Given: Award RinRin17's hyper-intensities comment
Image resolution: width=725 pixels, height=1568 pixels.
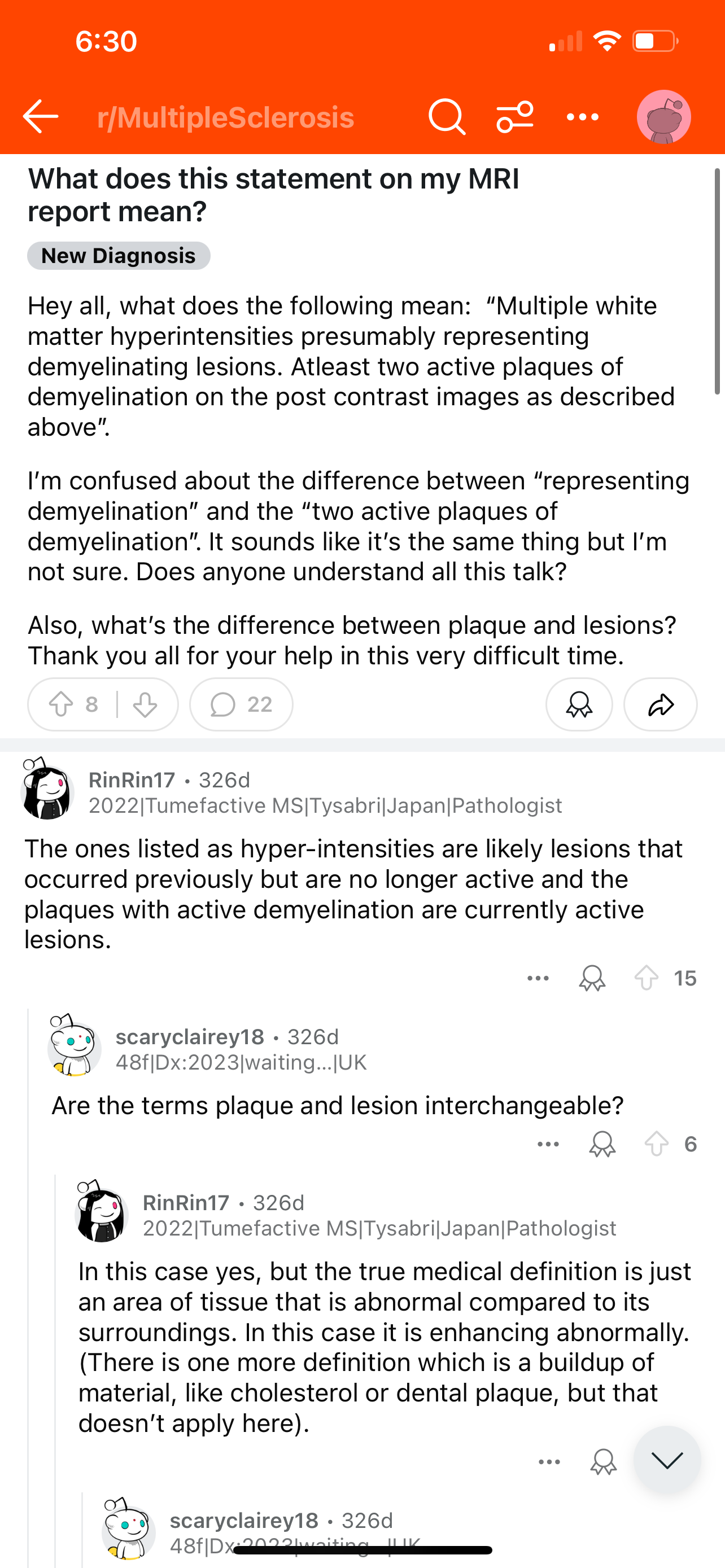Looking at the screenshot, I should tap(592, 978).
